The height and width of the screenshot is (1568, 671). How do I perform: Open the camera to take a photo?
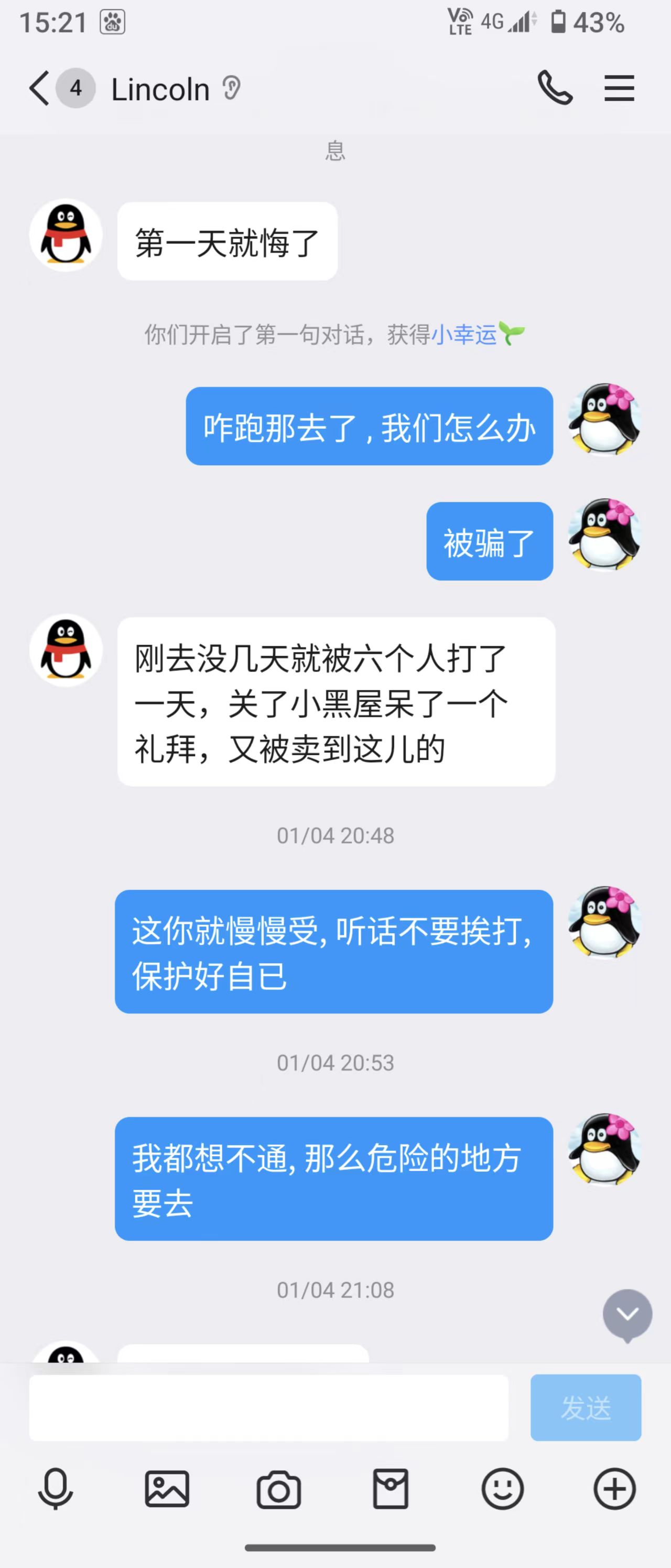[x=278, y=1489]
